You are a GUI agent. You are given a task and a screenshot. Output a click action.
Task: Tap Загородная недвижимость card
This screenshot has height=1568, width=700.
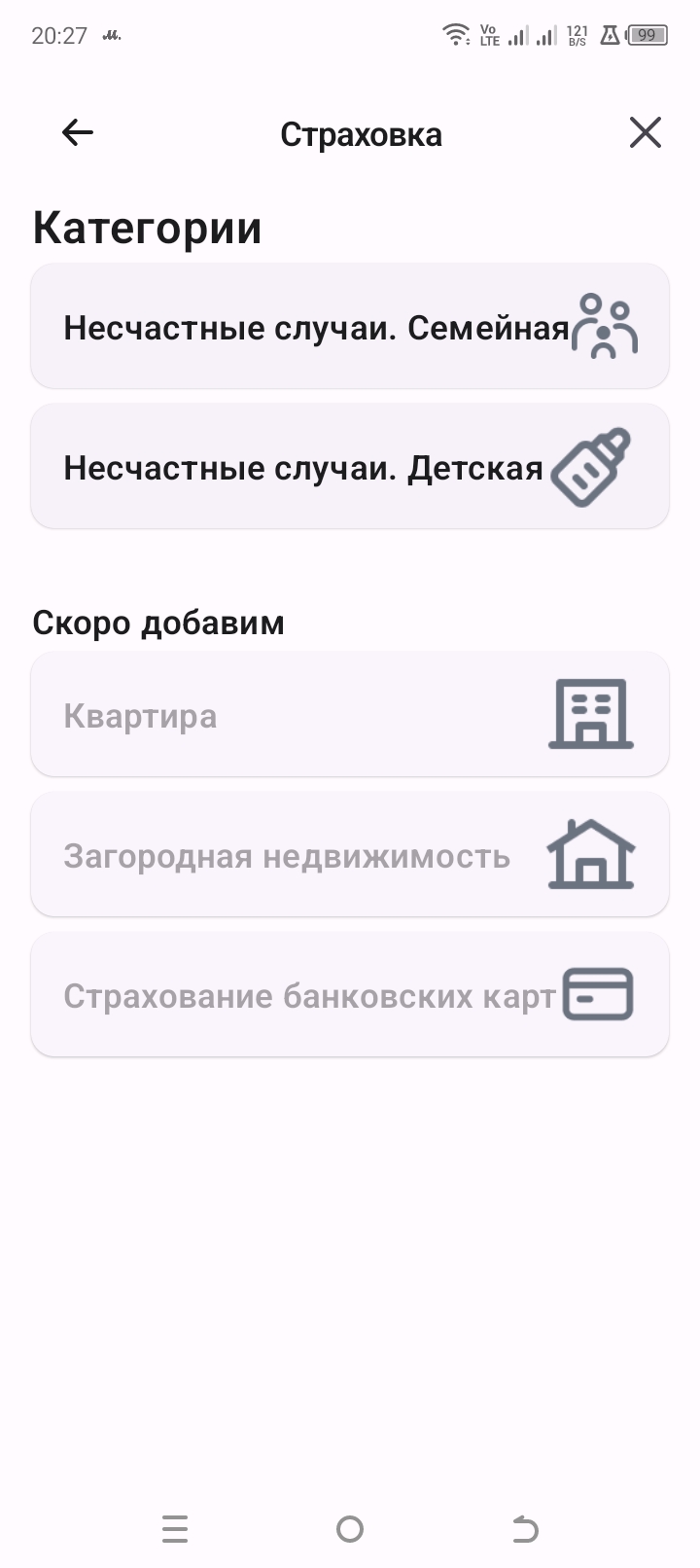(350, 855)
